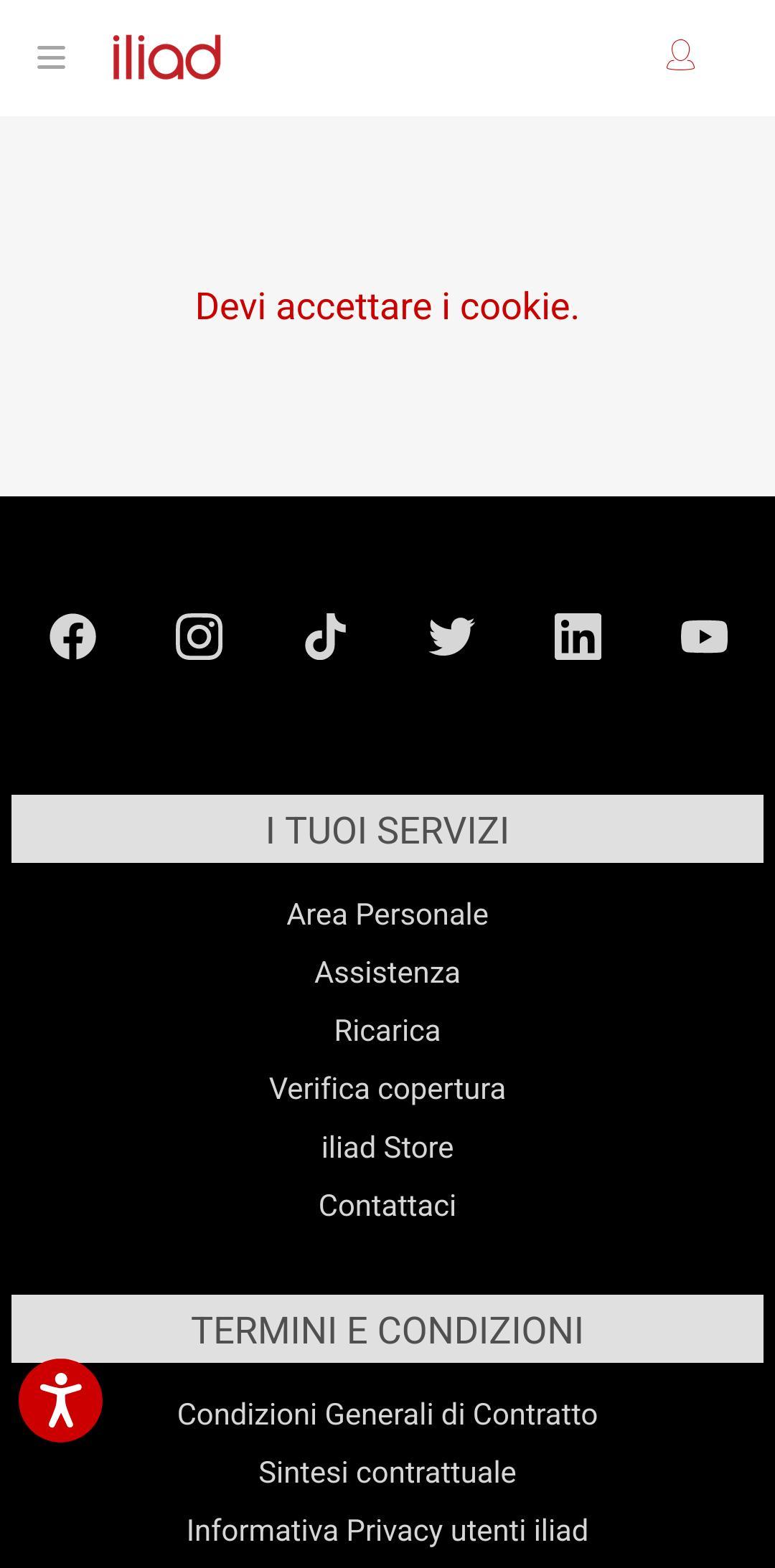
Task: Tap the iliad Store link
Action: coord(387,1148)
